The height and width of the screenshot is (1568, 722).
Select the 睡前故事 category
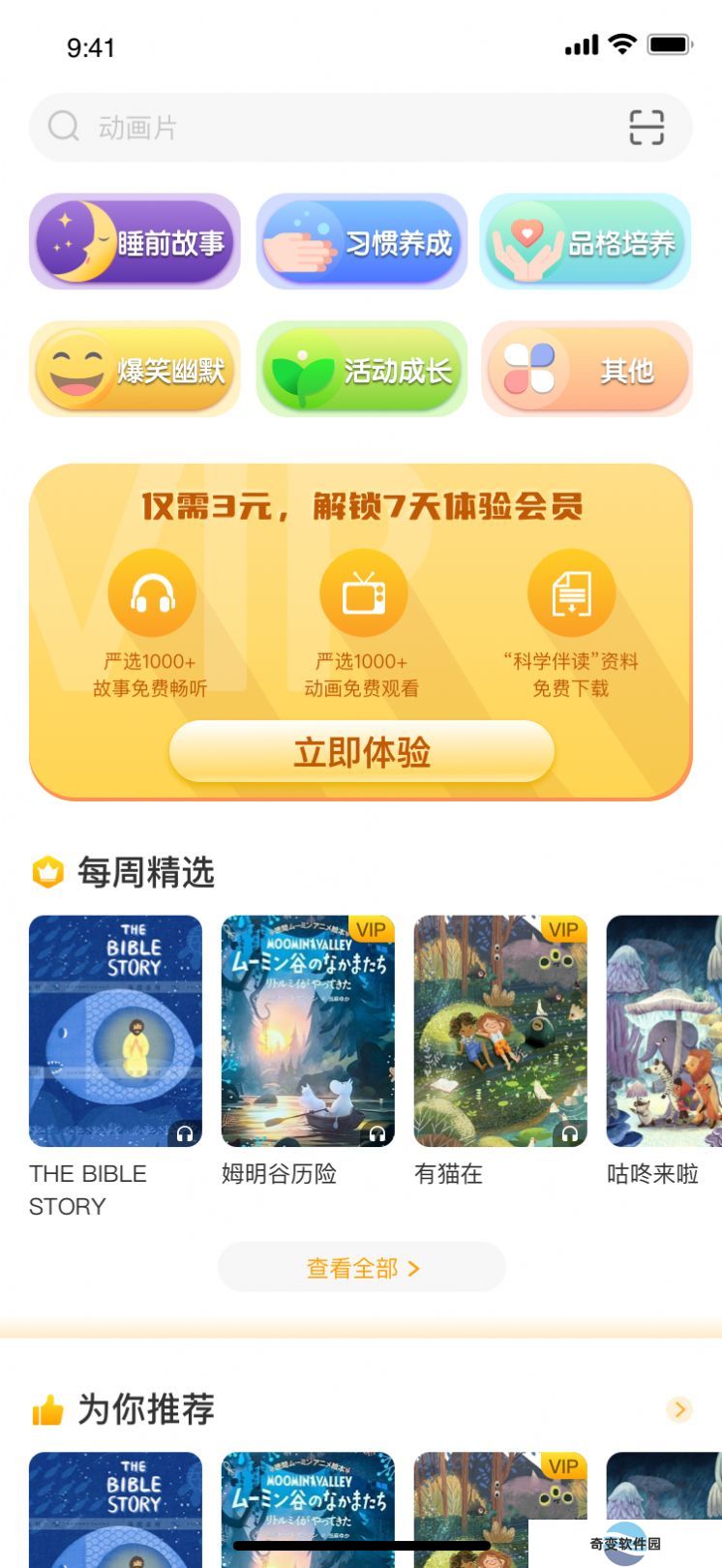135,242
